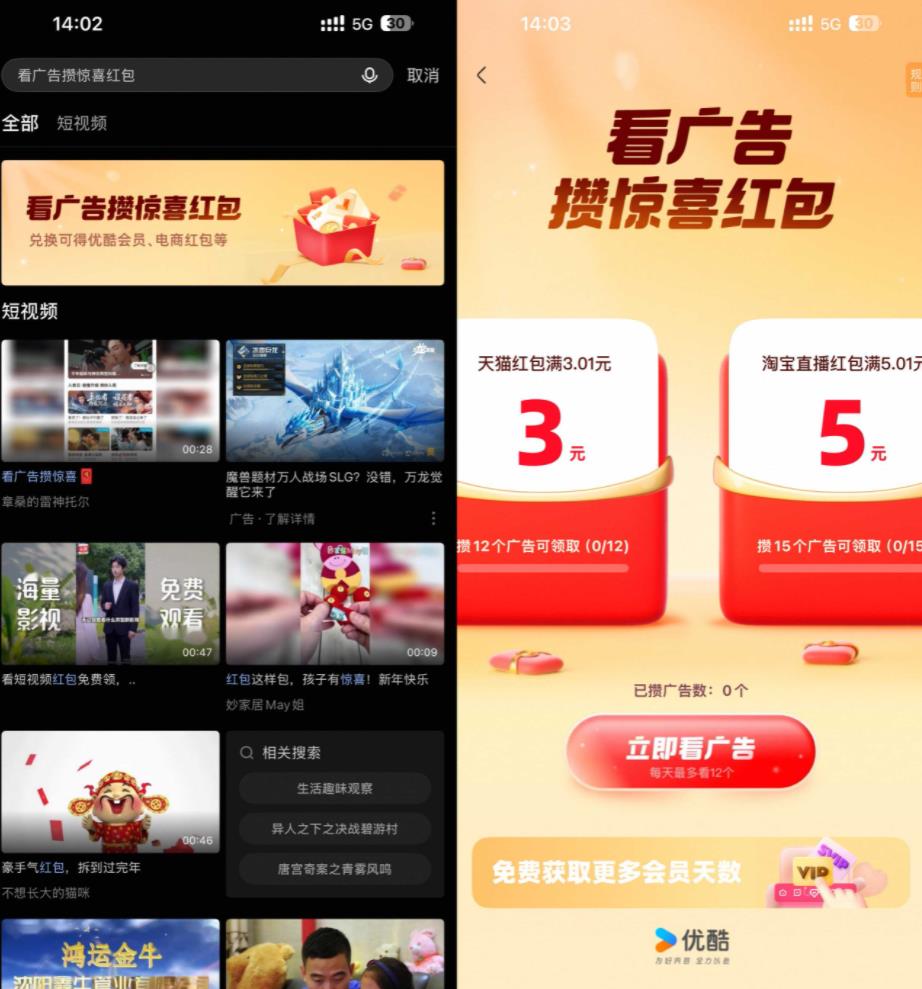This screenshot has width=922, height=989.
Task: Play the 豪手气红包，拆到过完年 video
Action: pos(110,791)
